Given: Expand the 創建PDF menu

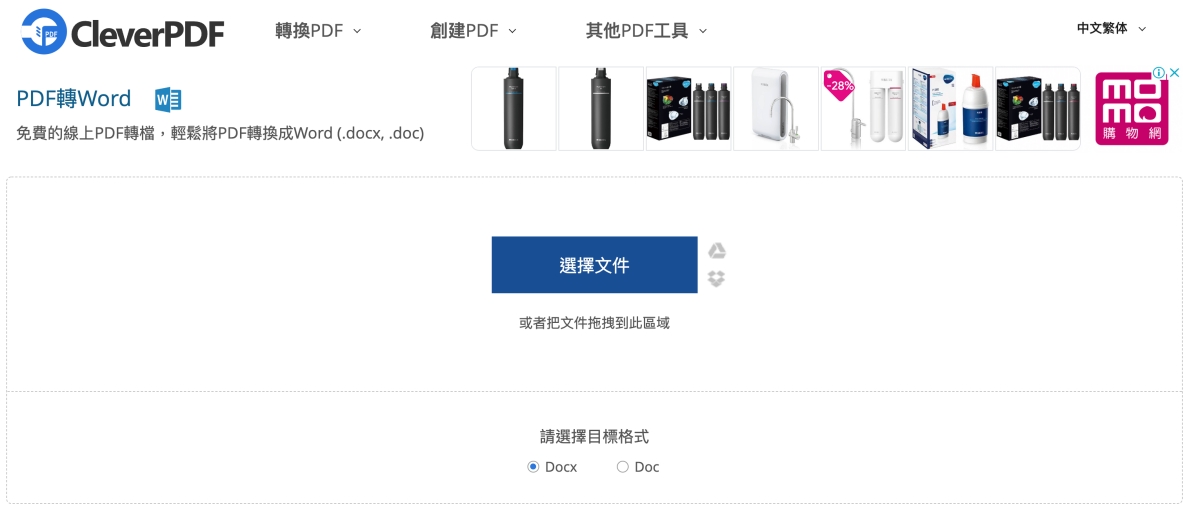Looking at the screenshot, I should pyautogui.click(x=473, y=31).
